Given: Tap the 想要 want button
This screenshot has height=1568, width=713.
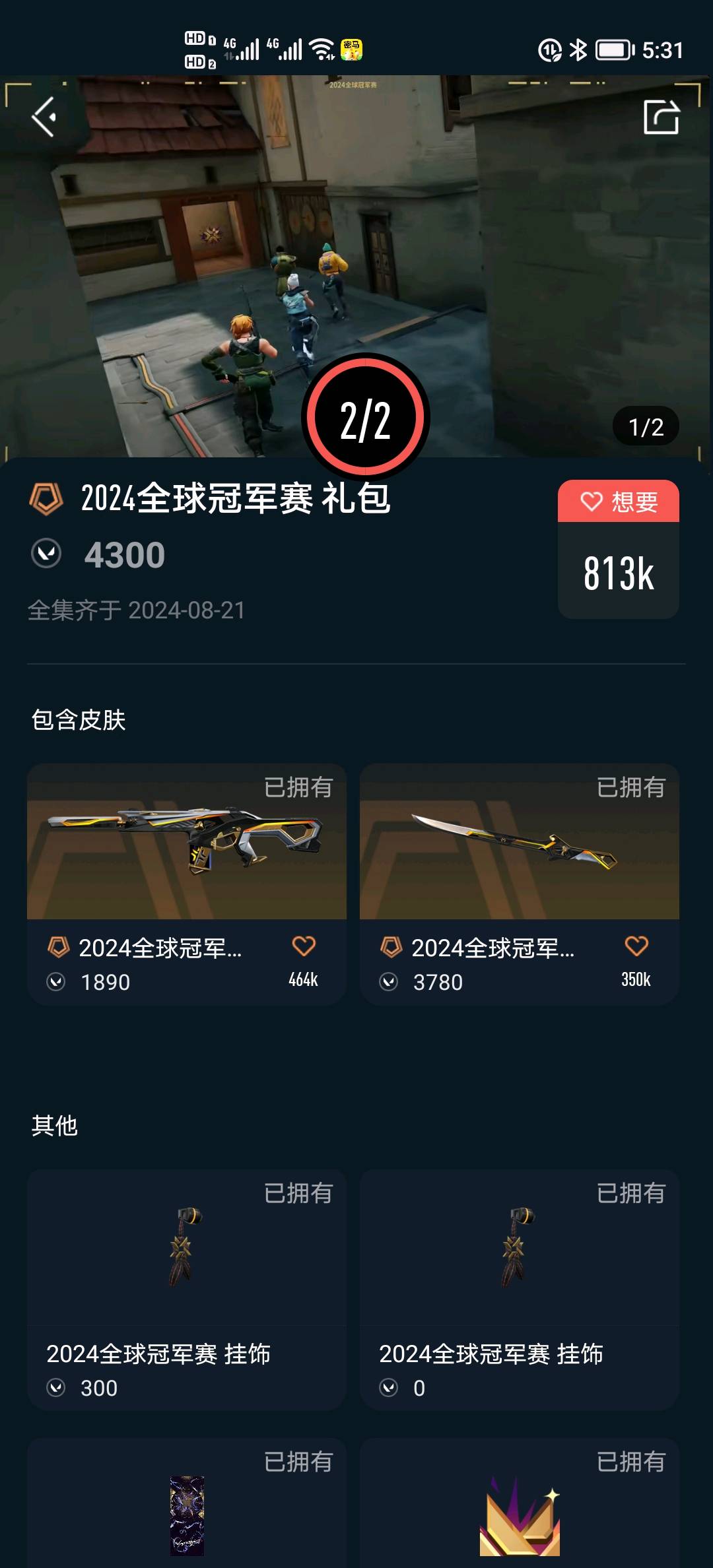Looking at the screenshot, I should pos(618,502).
